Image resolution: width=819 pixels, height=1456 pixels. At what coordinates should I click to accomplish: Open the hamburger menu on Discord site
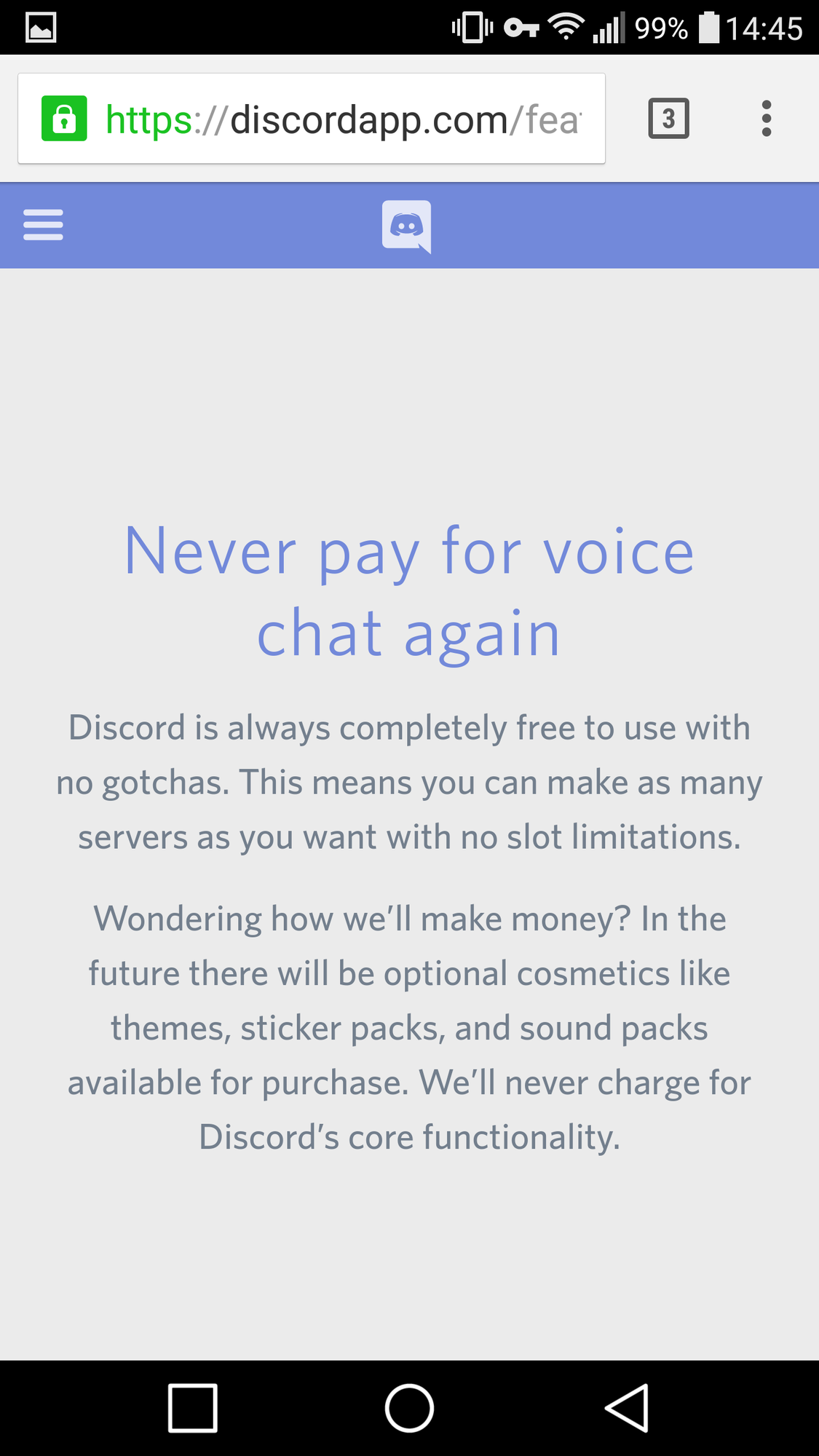click(43, 225)
